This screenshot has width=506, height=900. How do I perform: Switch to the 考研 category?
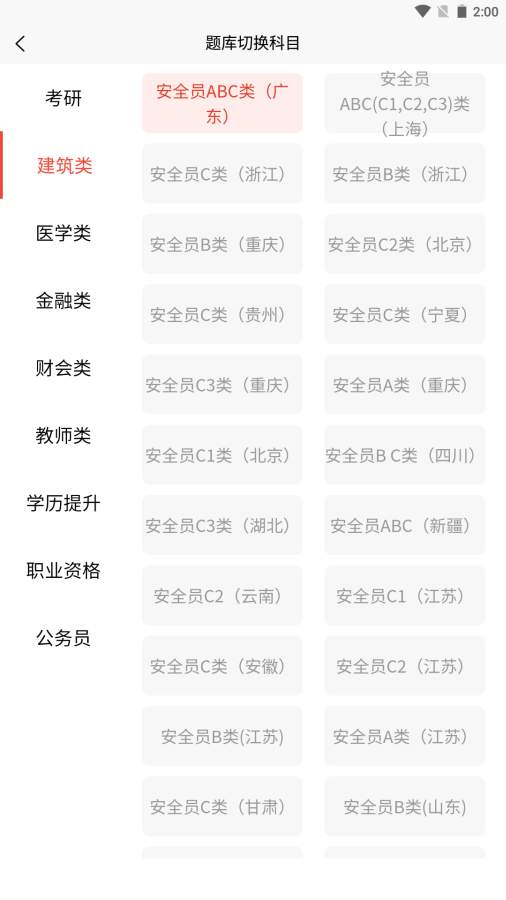[63, 98]
